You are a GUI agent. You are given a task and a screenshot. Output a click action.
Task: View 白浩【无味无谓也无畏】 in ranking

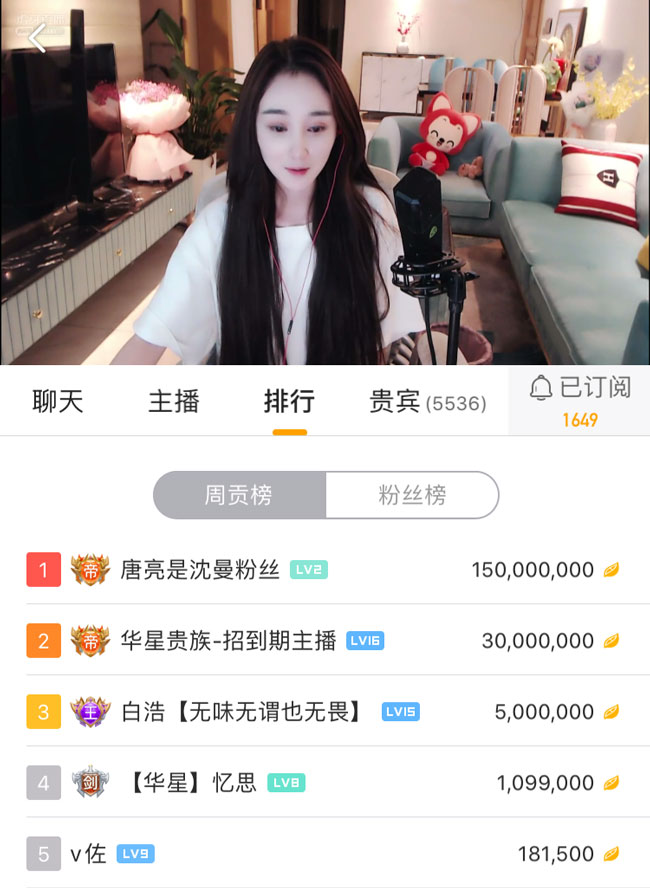240,712
